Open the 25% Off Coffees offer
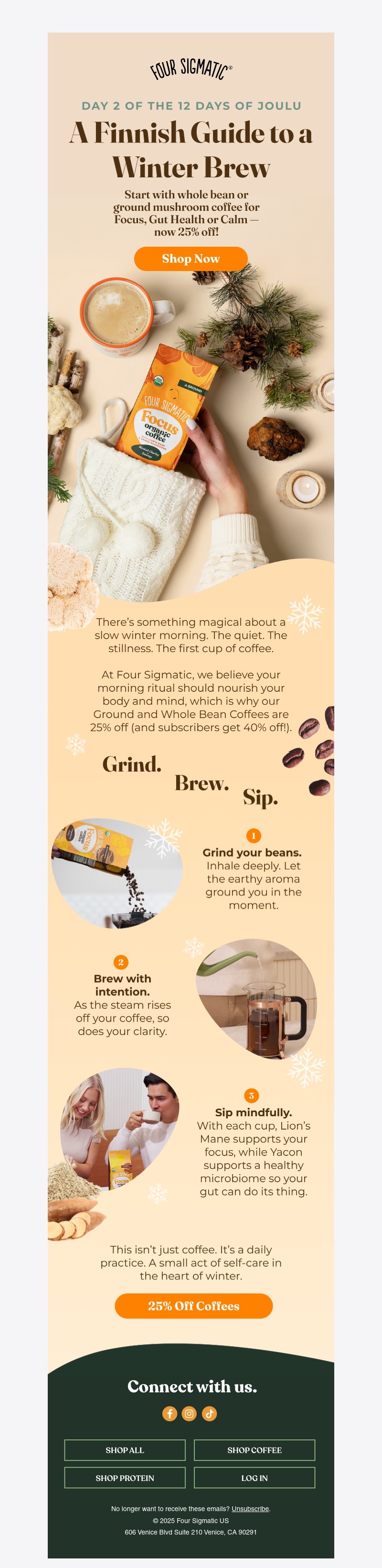The width and height of the screenshot is (382, 1568). tap(193, 1306)
